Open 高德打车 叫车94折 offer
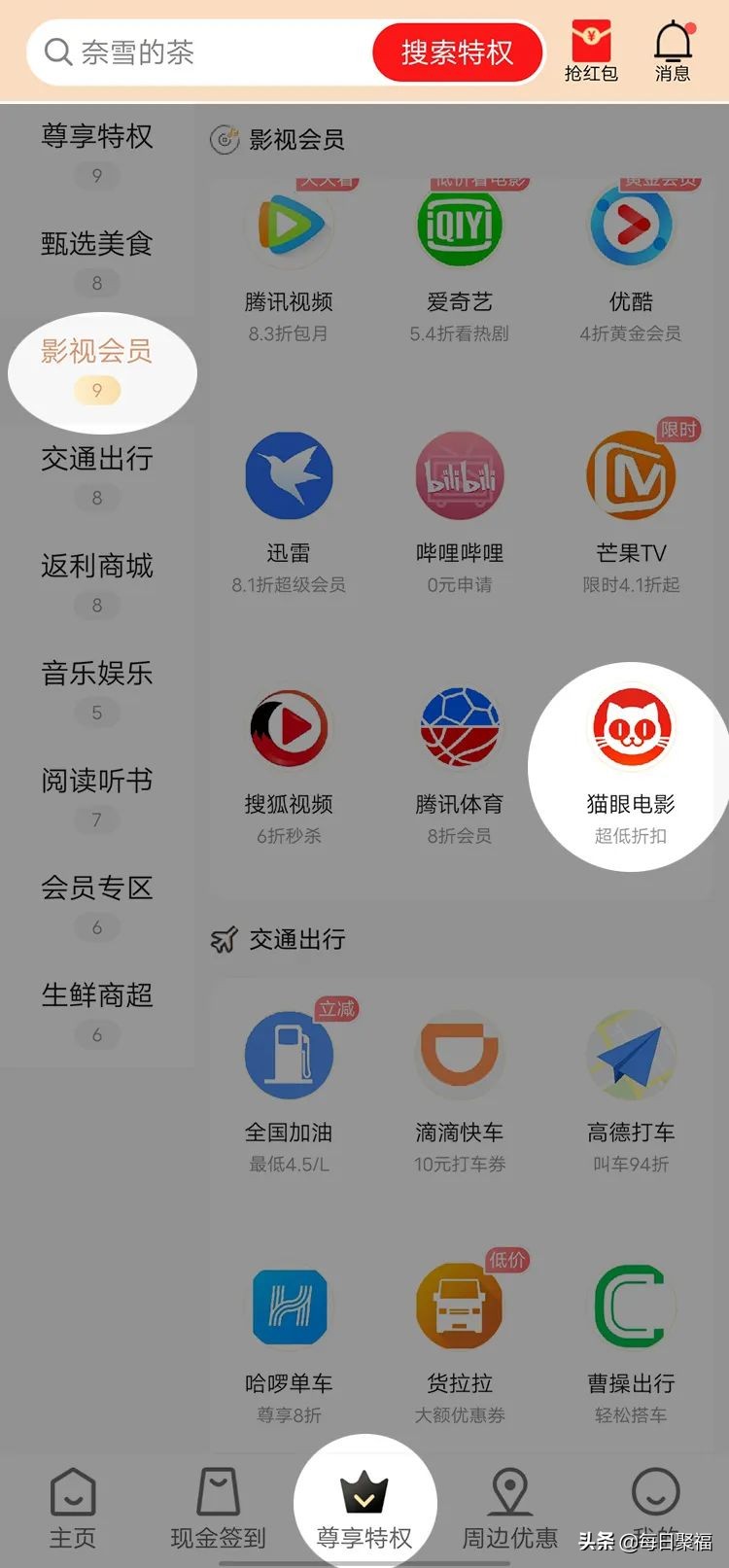This screenshot has width=729, height=1568. (632, 1055)
